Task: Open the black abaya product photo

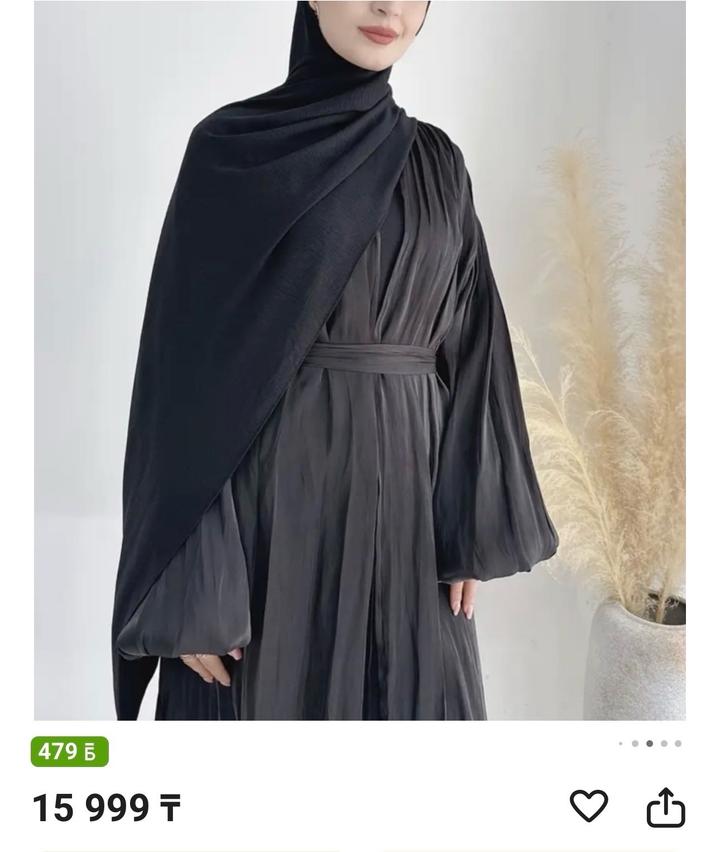Action: click(x=360, y=360)
